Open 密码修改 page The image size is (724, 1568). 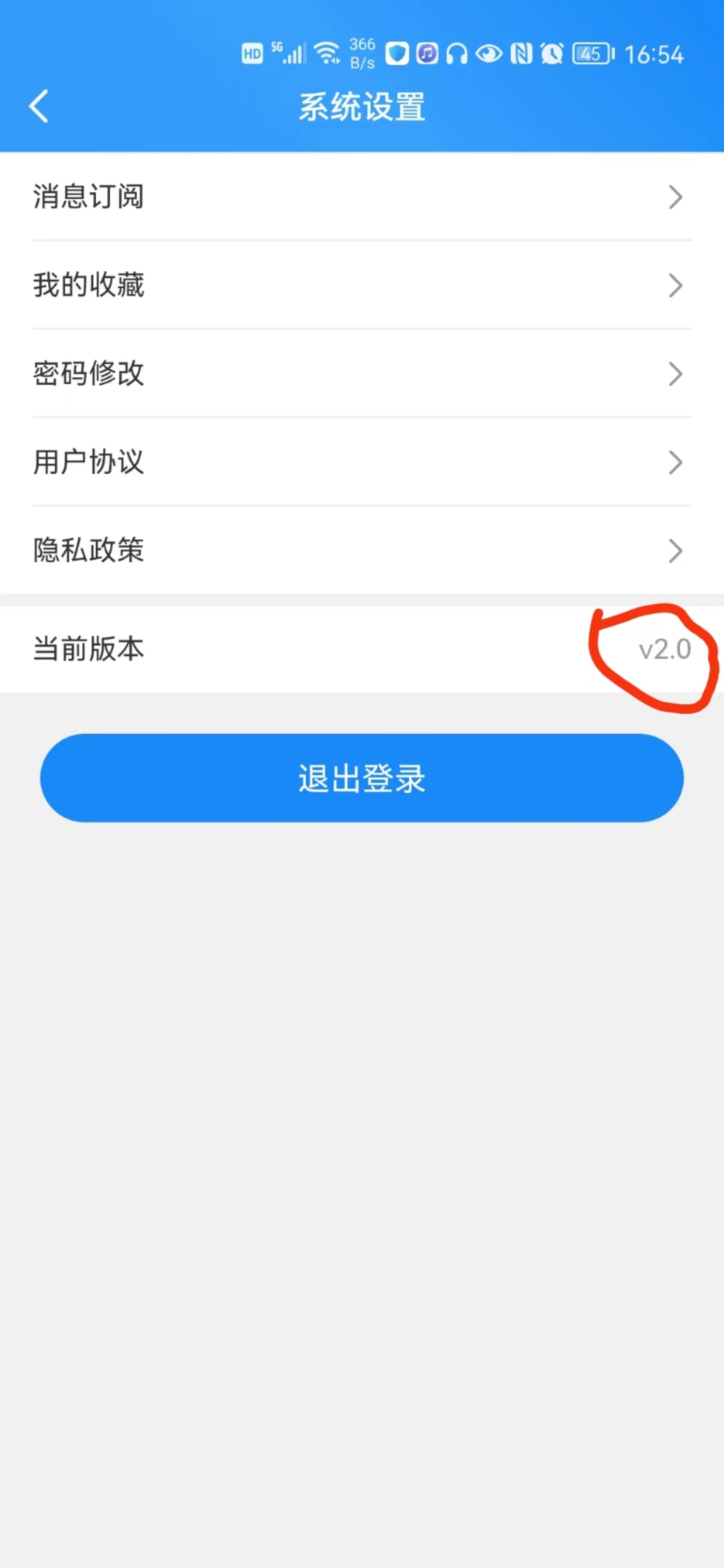click(362, 374)
